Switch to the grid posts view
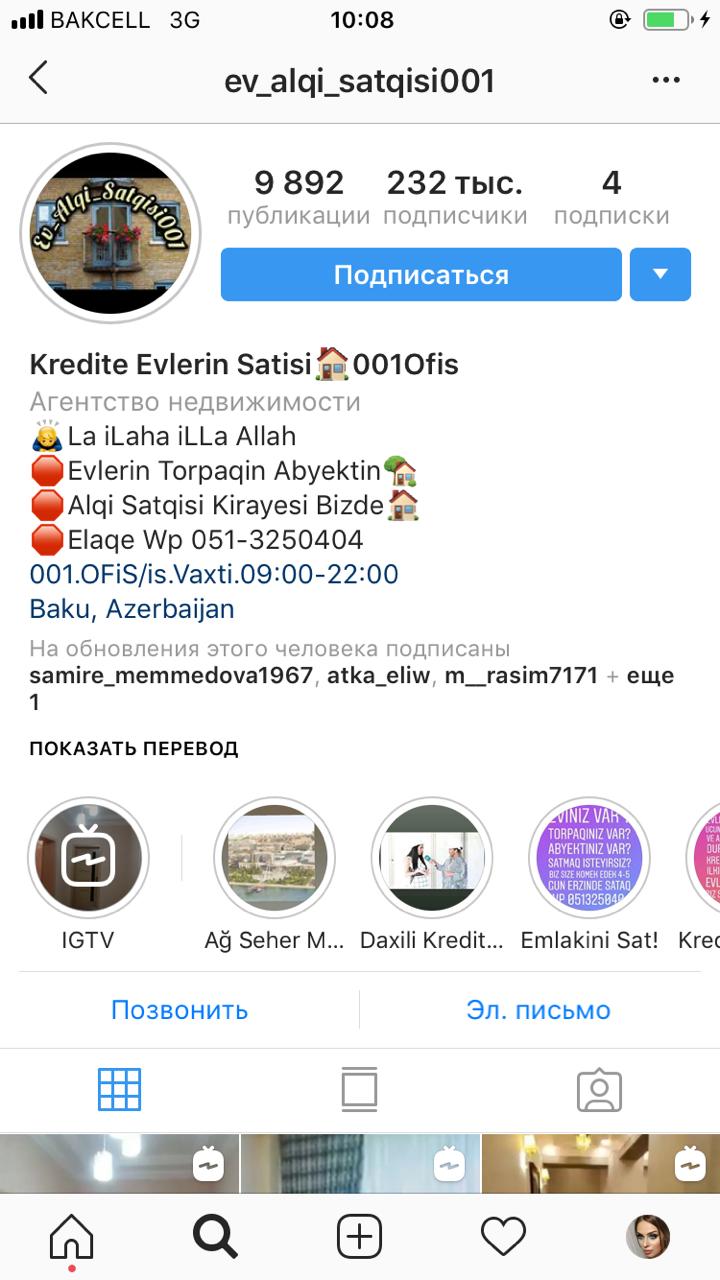The width and height of the screenshot is (720, 1280). pos(120,1090)
